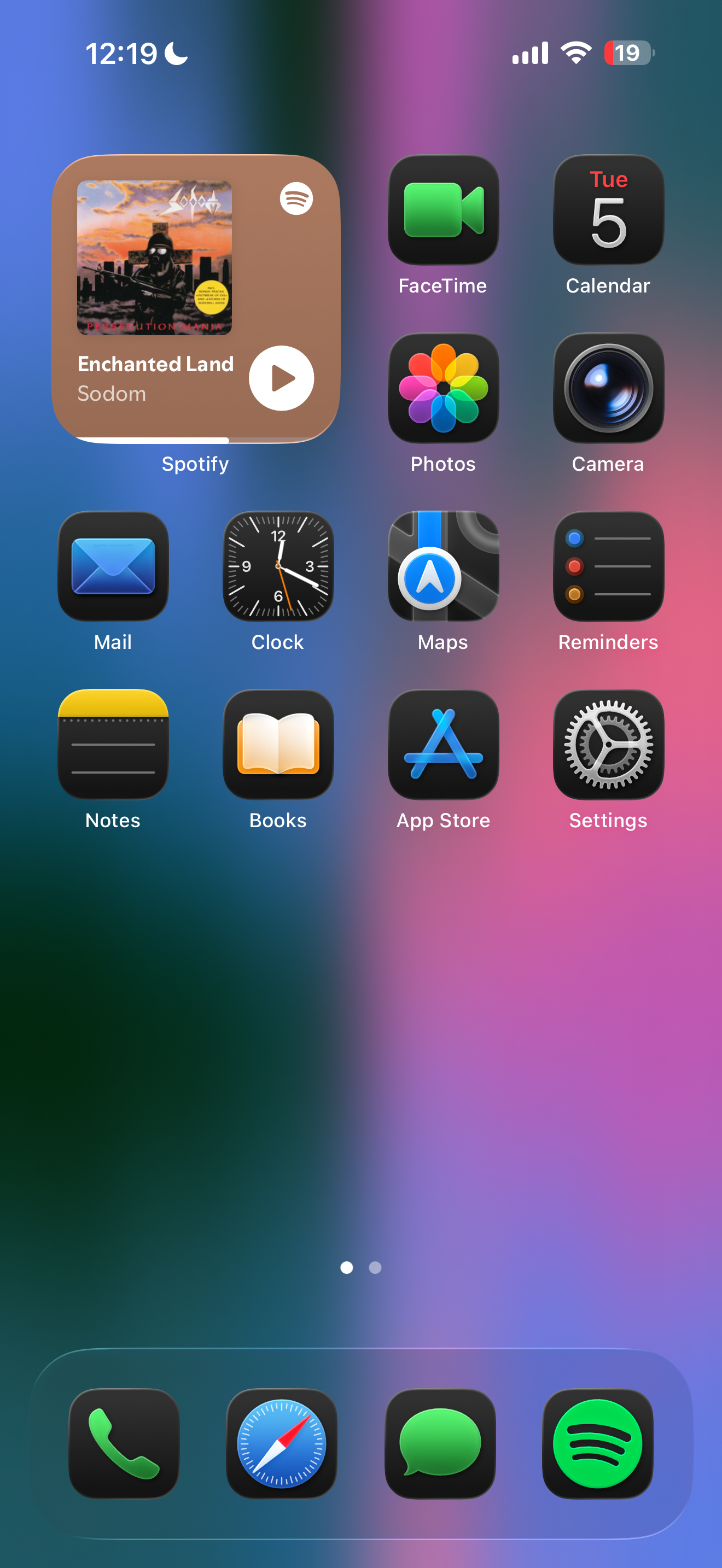722x1568 pixels.
Task: Open the Settings app
Action: tap(608, 745)
